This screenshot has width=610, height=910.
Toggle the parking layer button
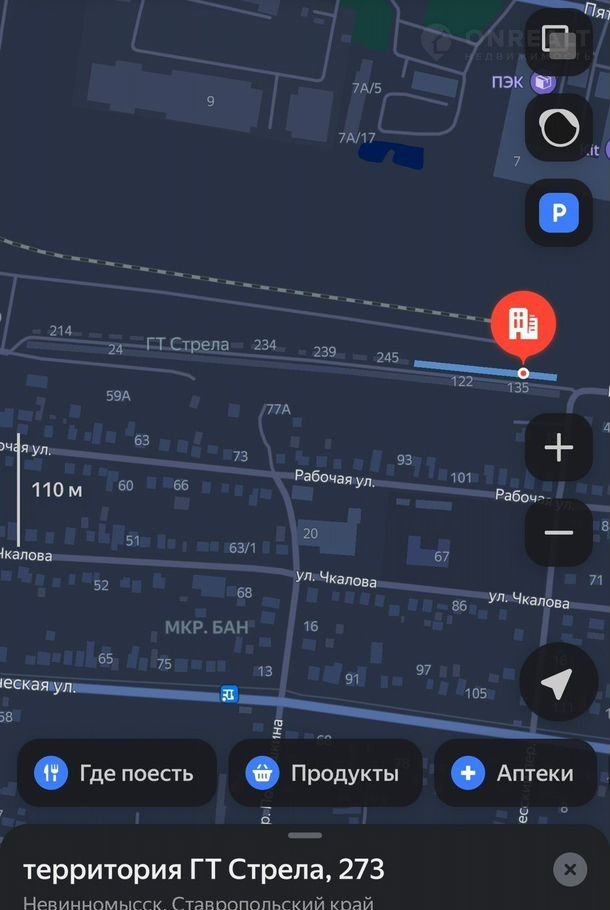(x=559, y=212)
